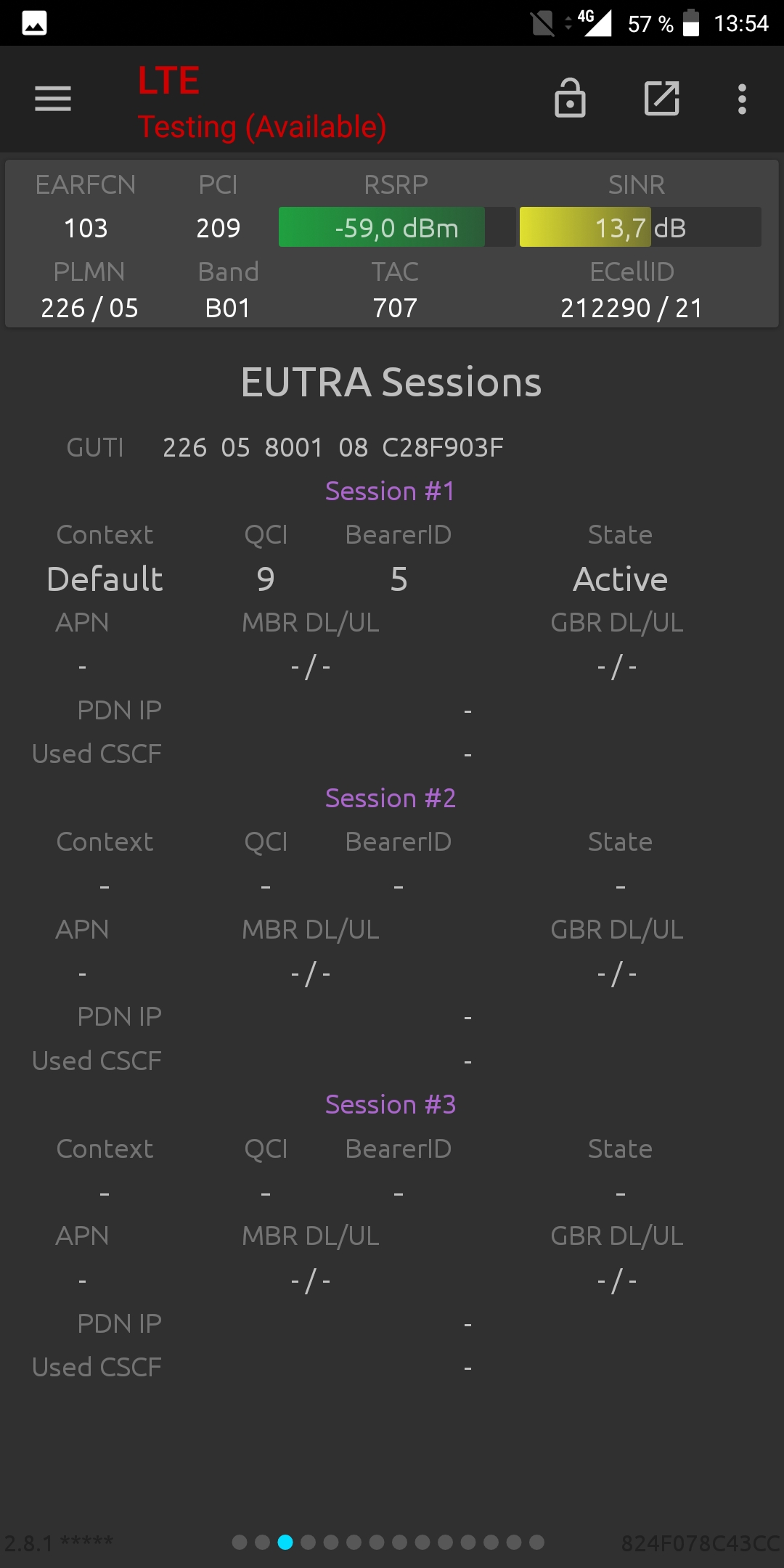Tap the open padlock icon
784x1568 pixels.
(570, 98)
